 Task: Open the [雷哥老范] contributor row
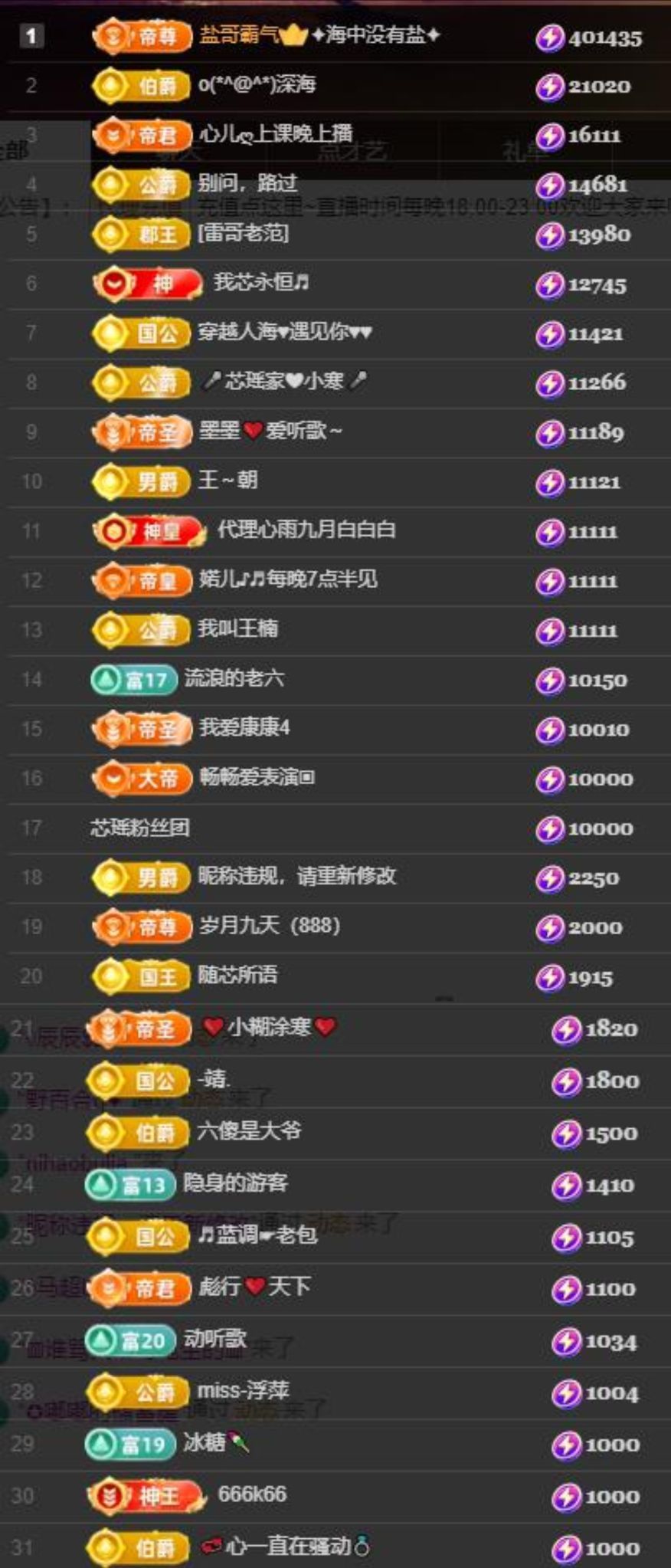[x=243, y=233]
